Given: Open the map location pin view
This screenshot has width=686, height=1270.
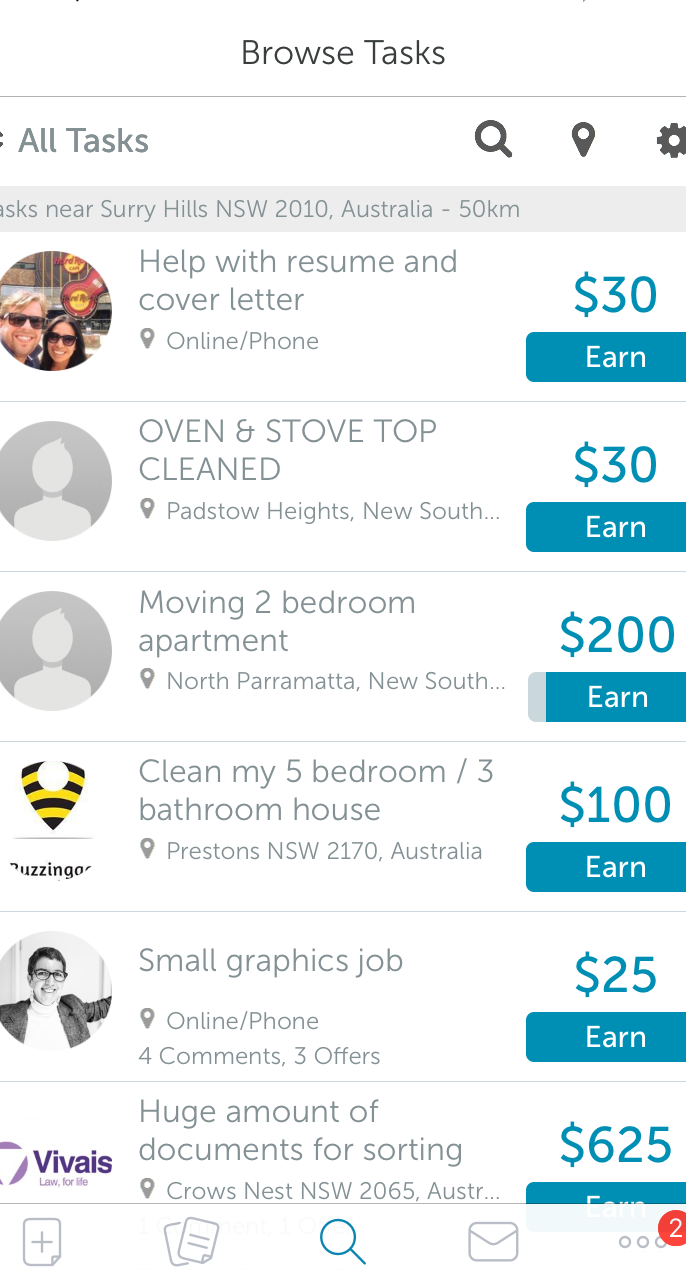Looking at the screenshot, I should (x=583, y=140).
